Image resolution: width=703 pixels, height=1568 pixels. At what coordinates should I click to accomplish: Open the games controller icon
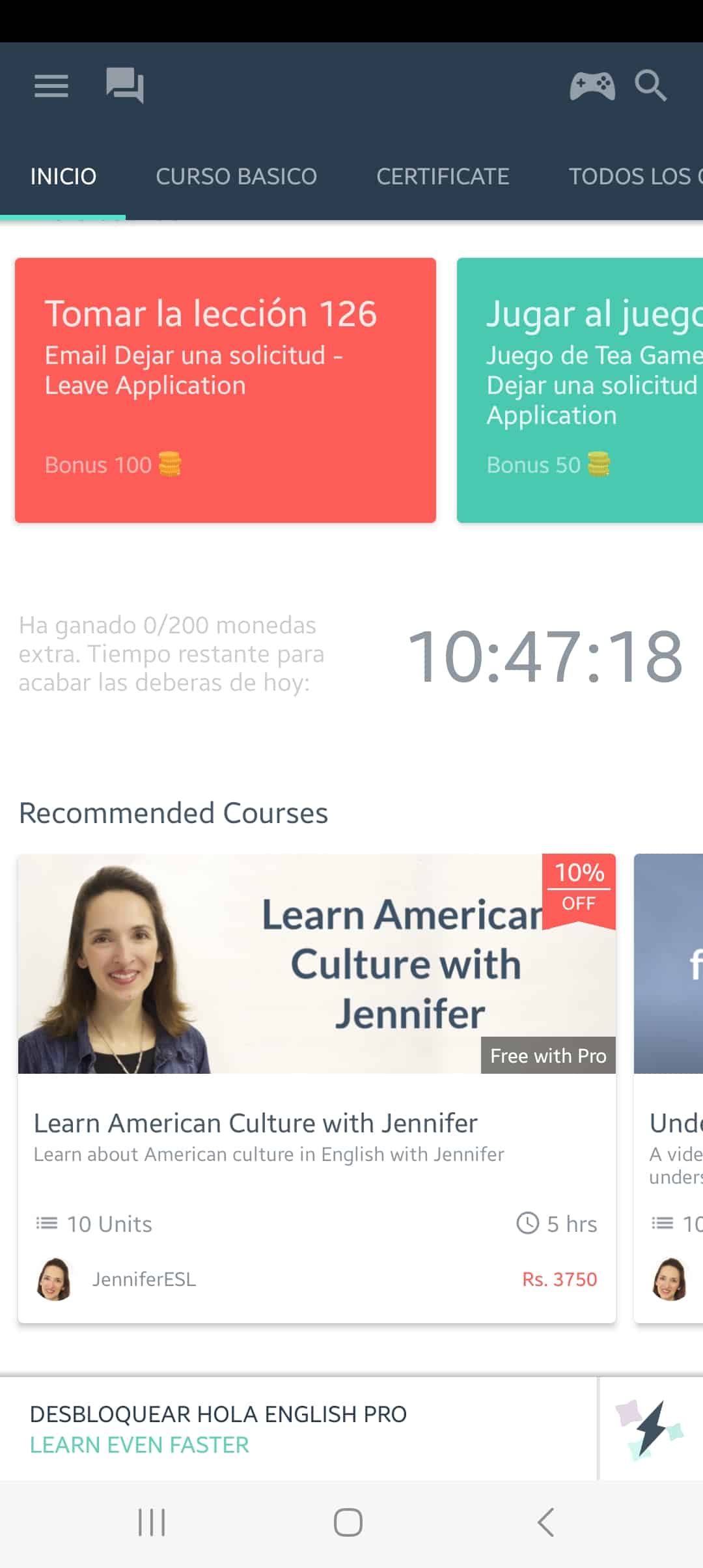click(x=592, y=85)
